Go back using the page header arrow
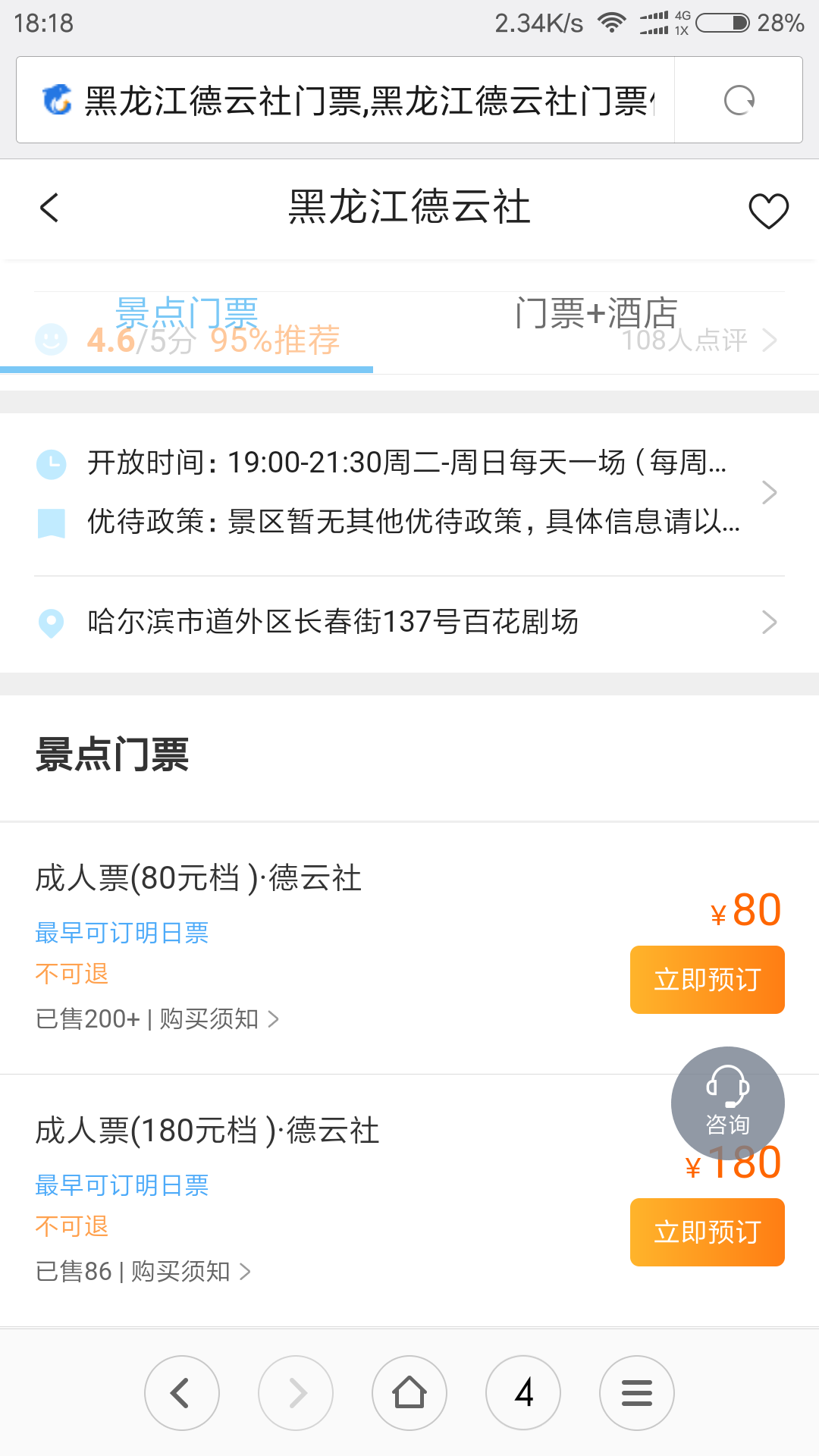Screen dimensions: 819x1456 49,207
